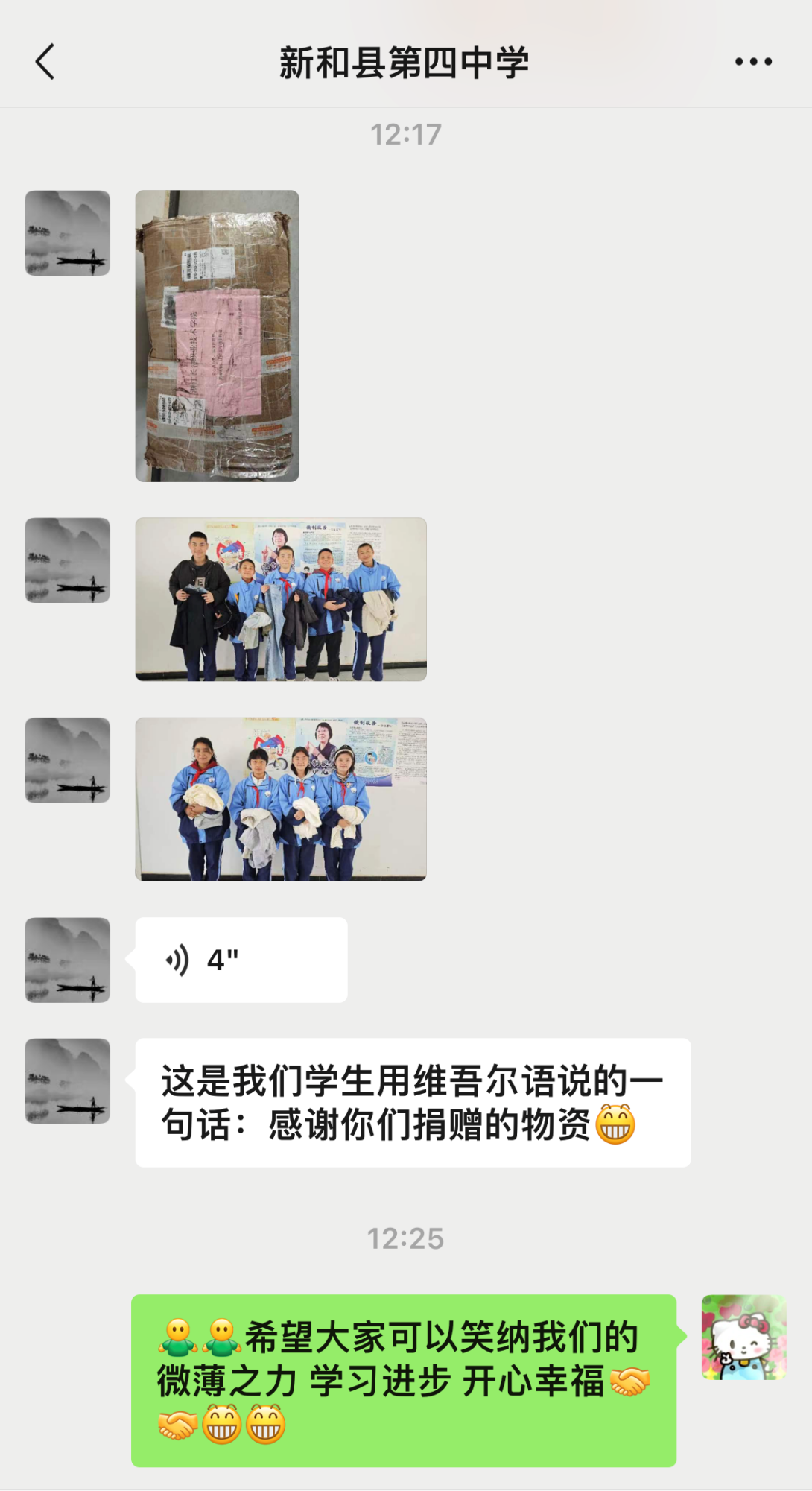Image resolution: width=812 pixels, height=1491 pixels.
Task: View the photo of students with a man in black
Action: coord(281,599)
